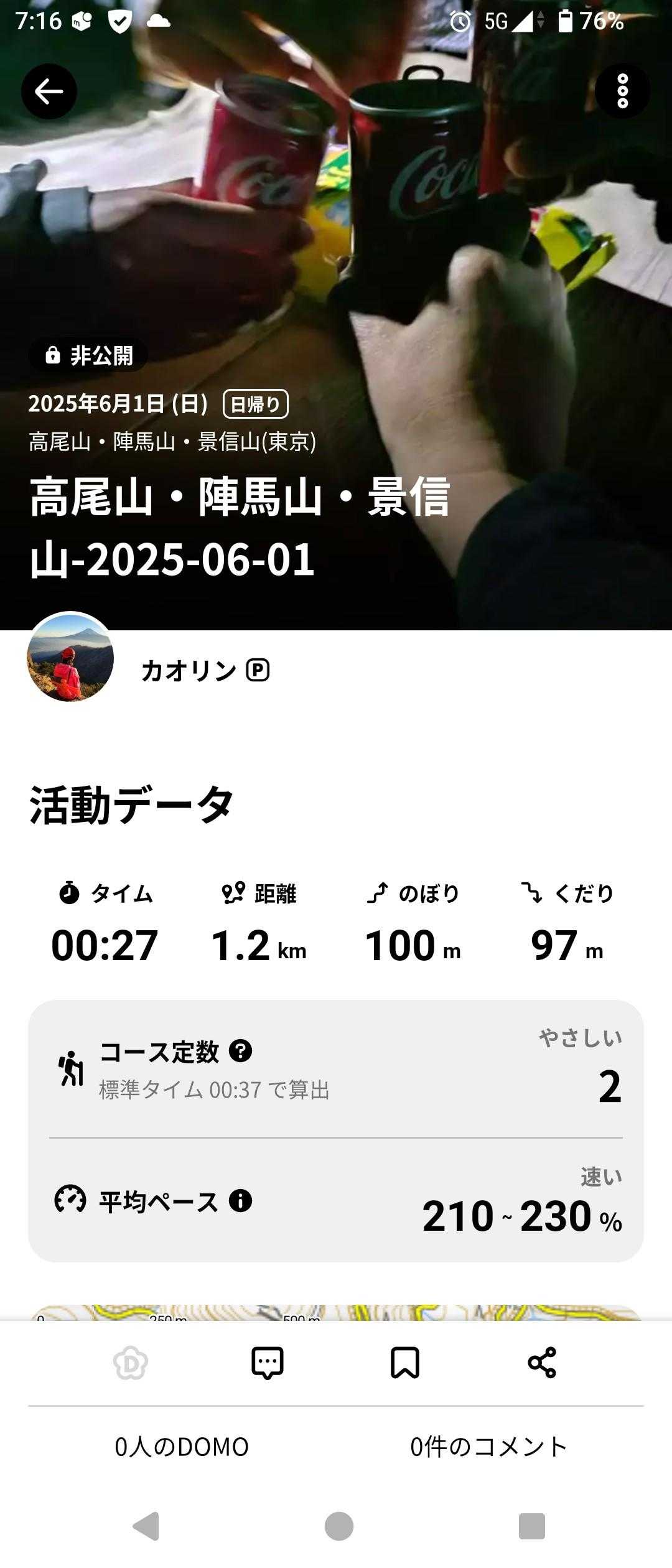Bookmark this activity
The width and height of the screenshot is (672, 1568).
pyautogui.click(x=405, y=1363)
